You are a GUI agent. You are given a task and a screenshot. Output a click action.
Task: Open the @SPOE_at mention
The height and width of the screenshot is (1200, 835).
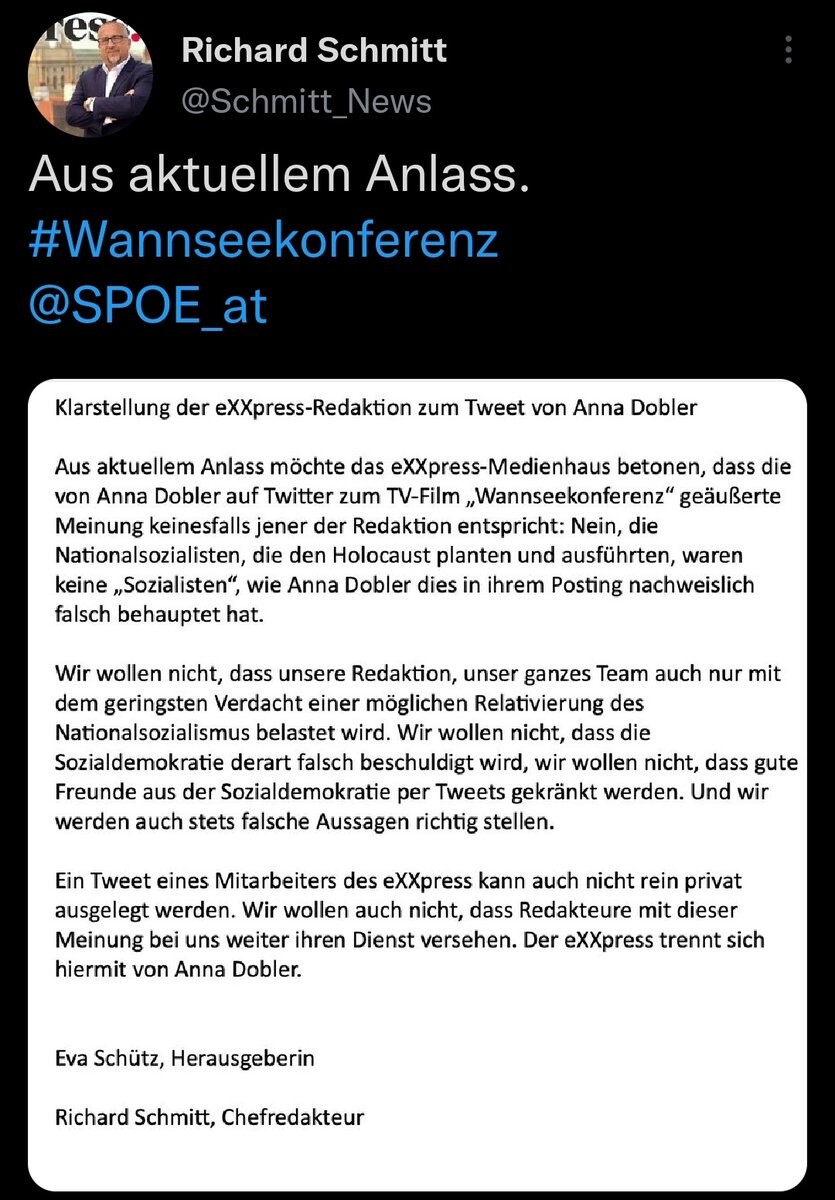pos(149,306)
